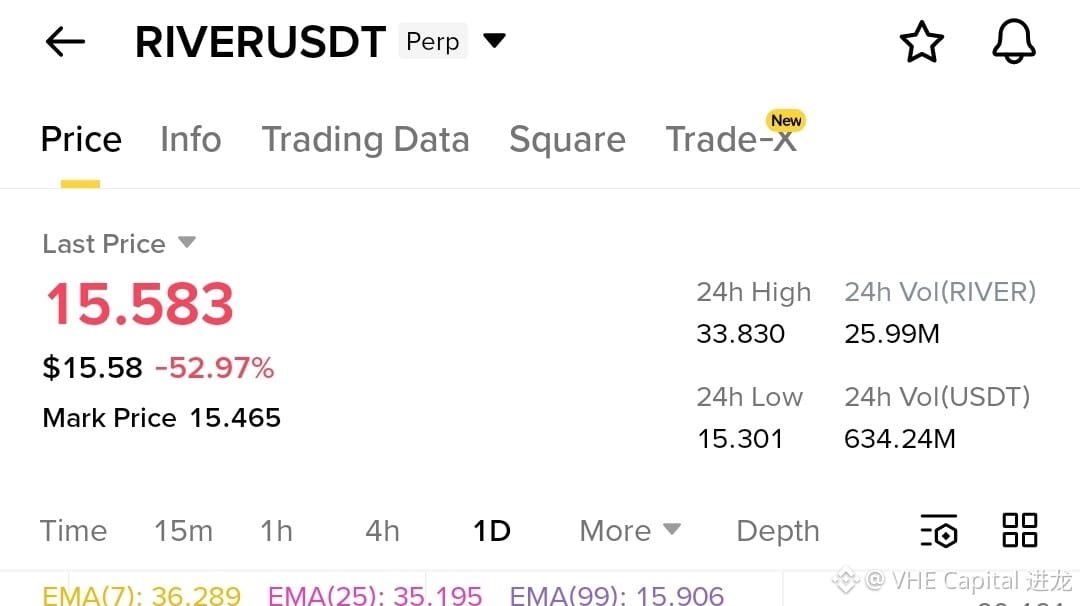The image size is (1080, 606).
Task: Go back with the arrow icon
Action: point(65,42)
